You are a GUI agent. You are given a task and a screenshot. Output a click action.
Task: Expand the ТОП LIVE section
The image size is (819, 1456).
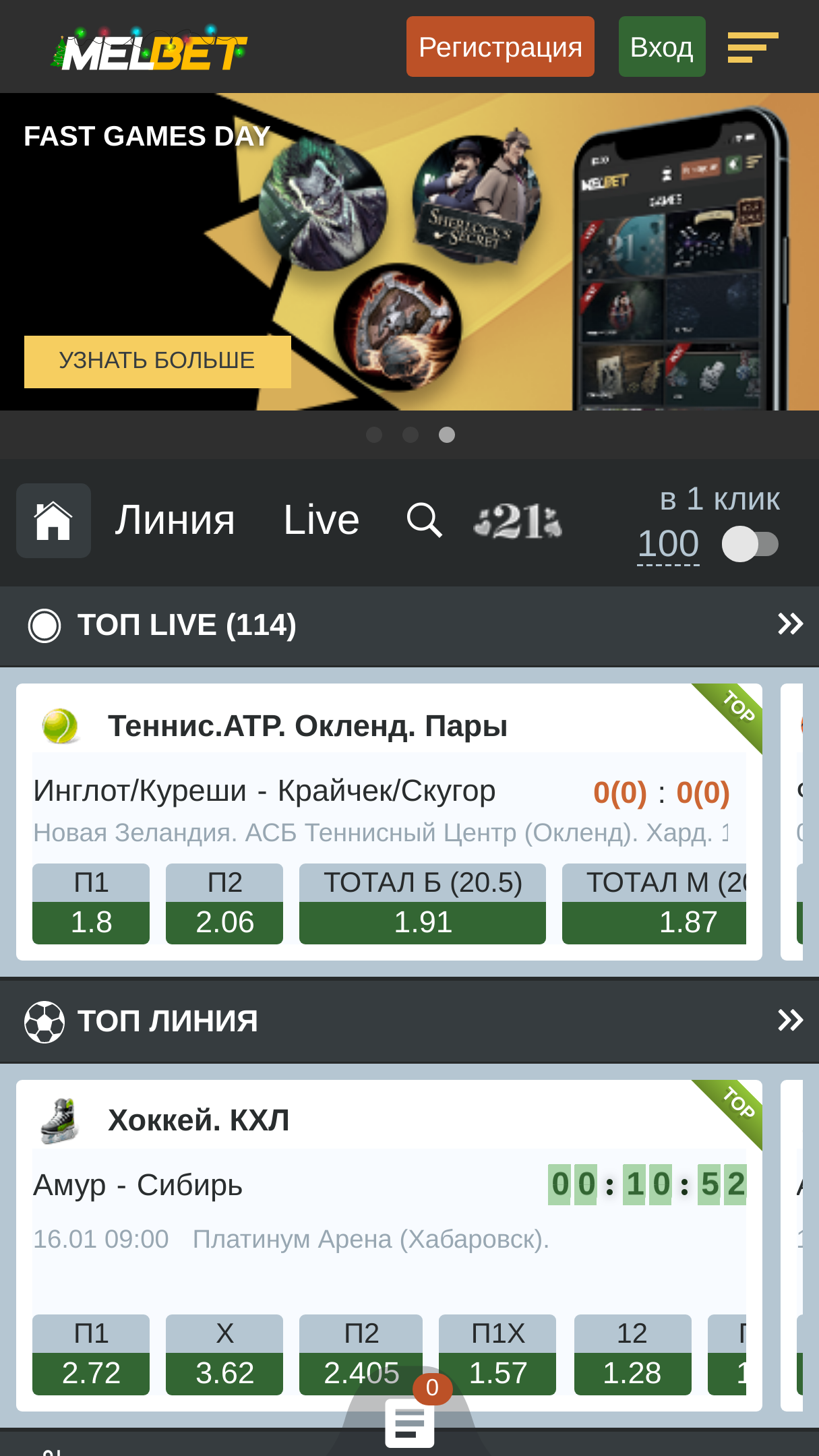[x=790, y=624]
